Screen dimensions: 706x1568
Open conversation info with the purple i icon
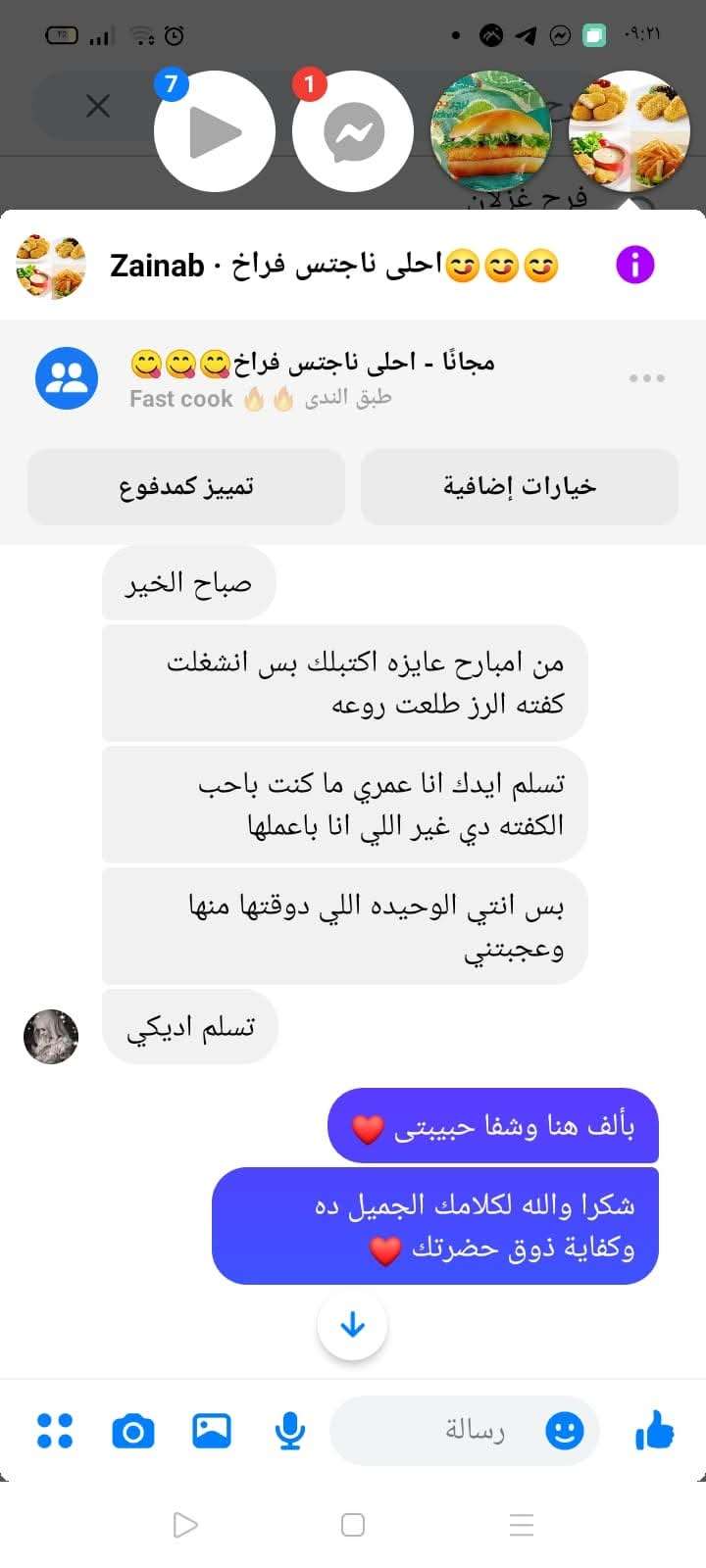coord(634,265)
